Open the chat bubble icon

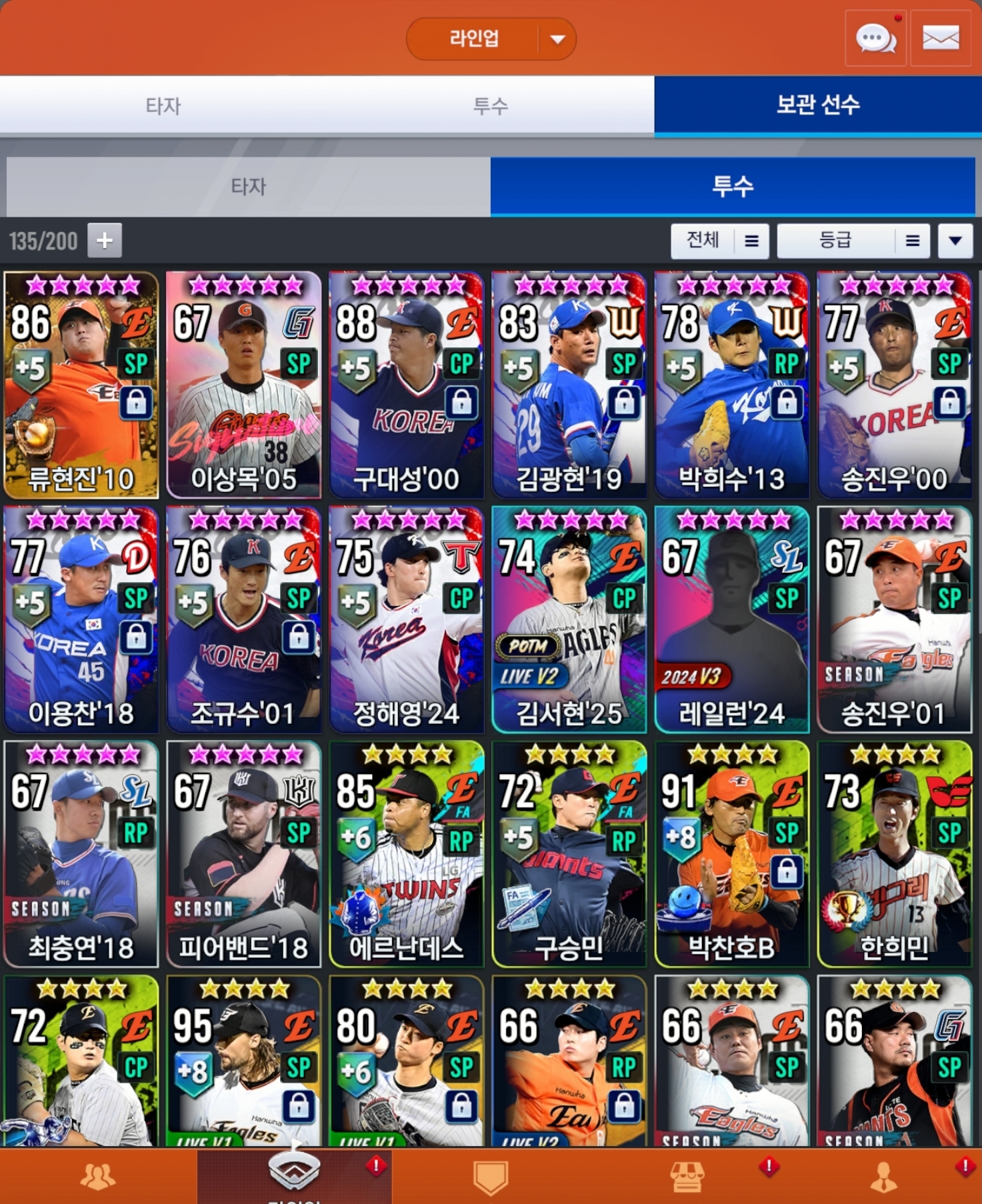pos(875,39)
